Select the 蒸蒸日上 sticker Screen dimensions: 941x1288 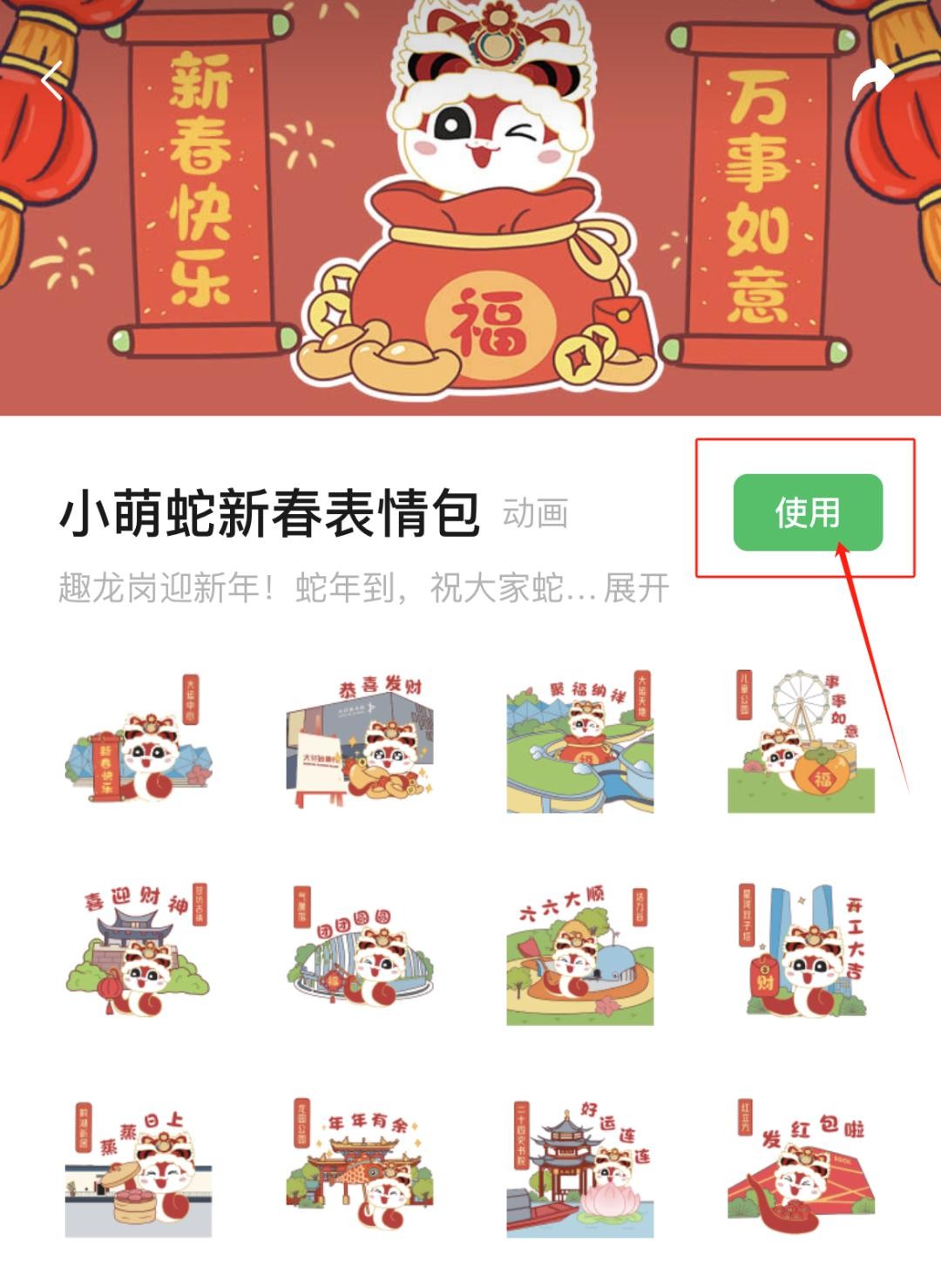pos(139,1170)
